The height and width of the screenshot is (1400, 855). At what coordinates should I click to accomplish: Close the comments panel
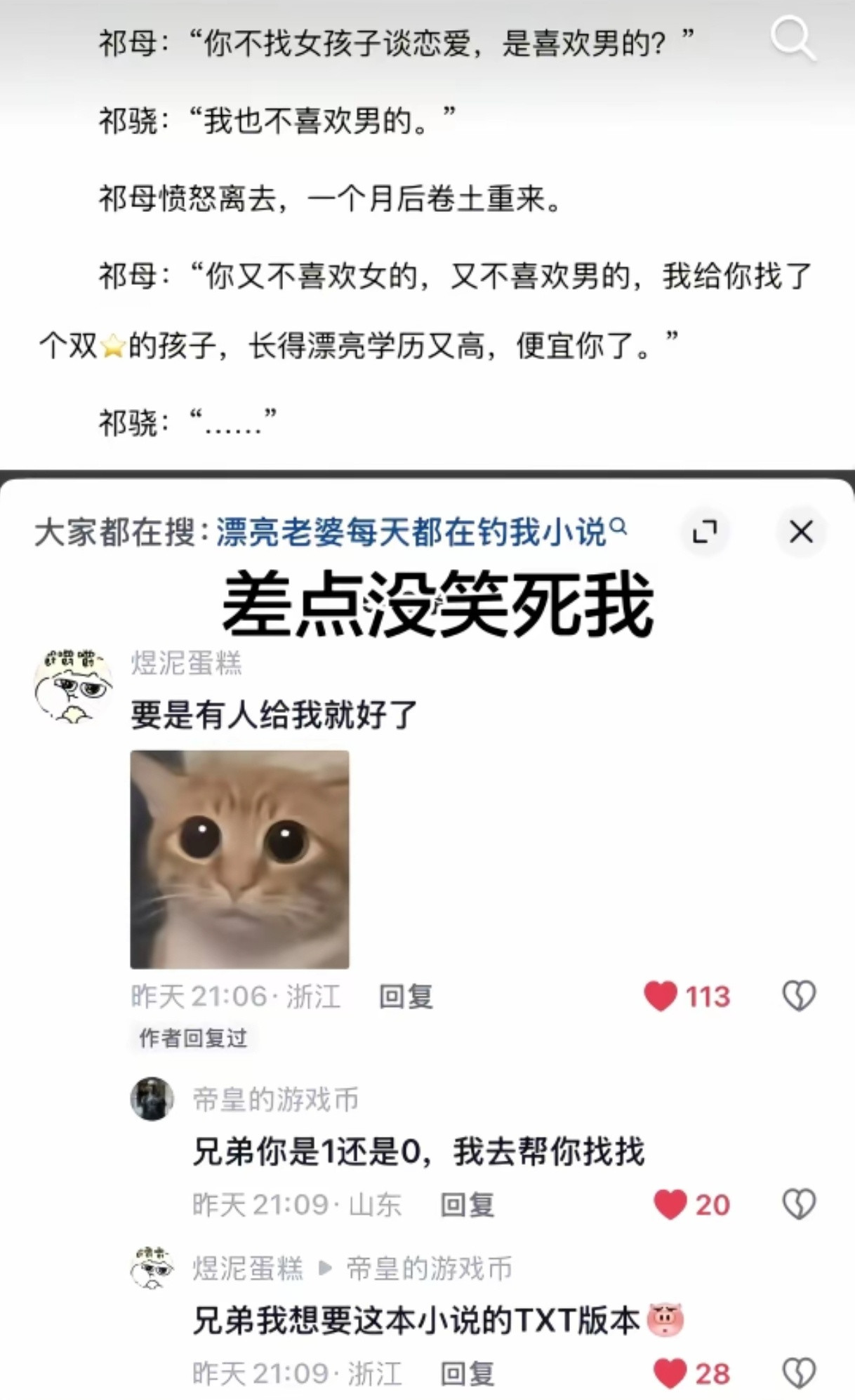(x=801, y=532)
